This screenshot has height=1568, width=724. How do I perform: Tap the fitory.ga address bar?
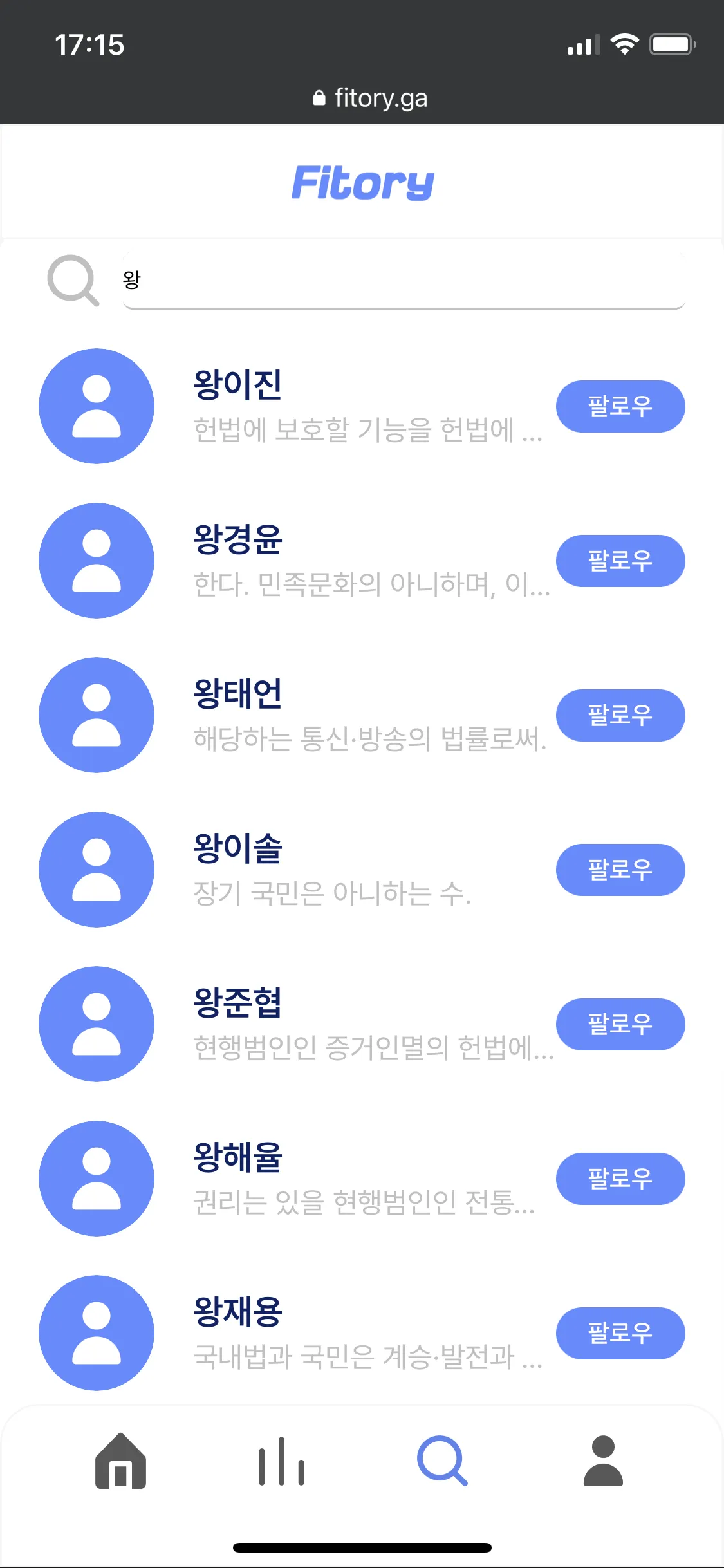(371, 98)
